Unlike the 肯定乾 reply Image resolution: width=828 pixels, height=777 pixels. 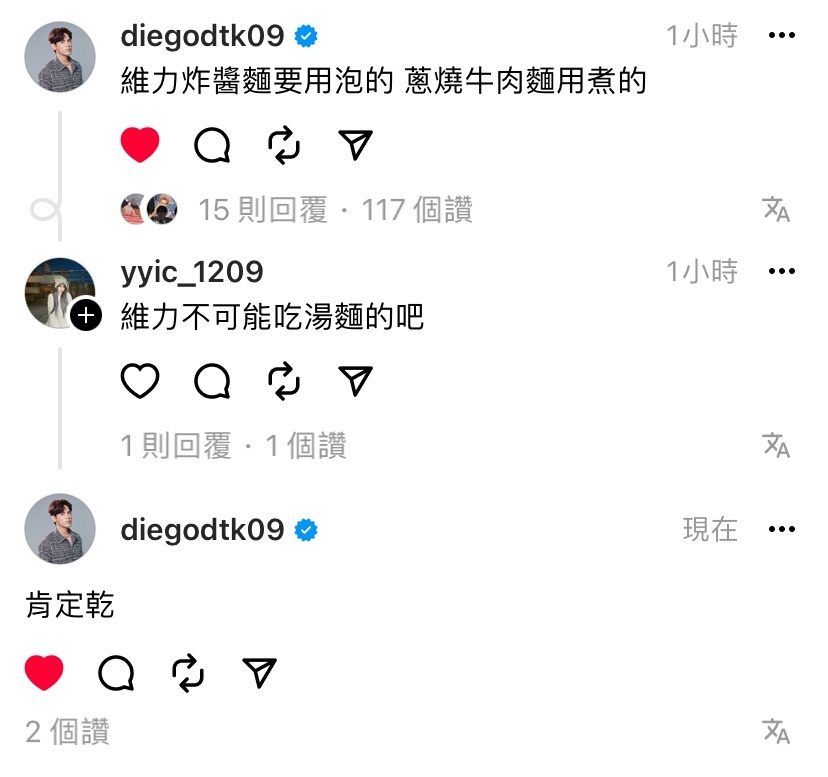point(44,673)
